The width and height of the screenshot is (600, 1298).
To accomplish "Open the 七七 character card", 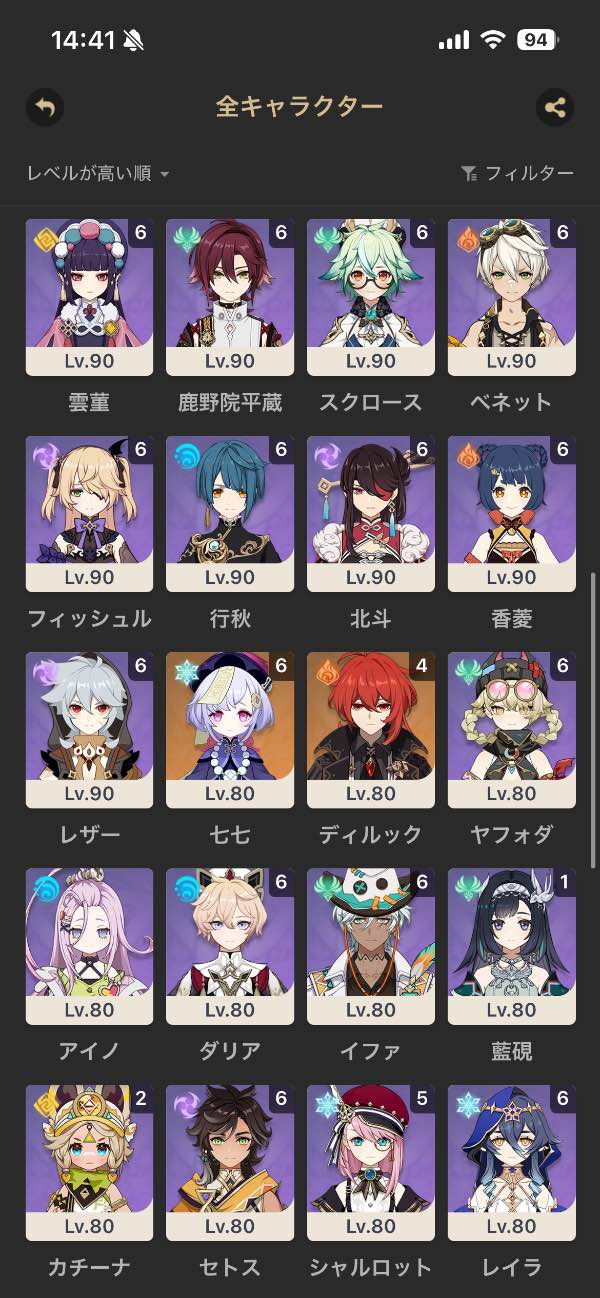I will click(230, 730).
